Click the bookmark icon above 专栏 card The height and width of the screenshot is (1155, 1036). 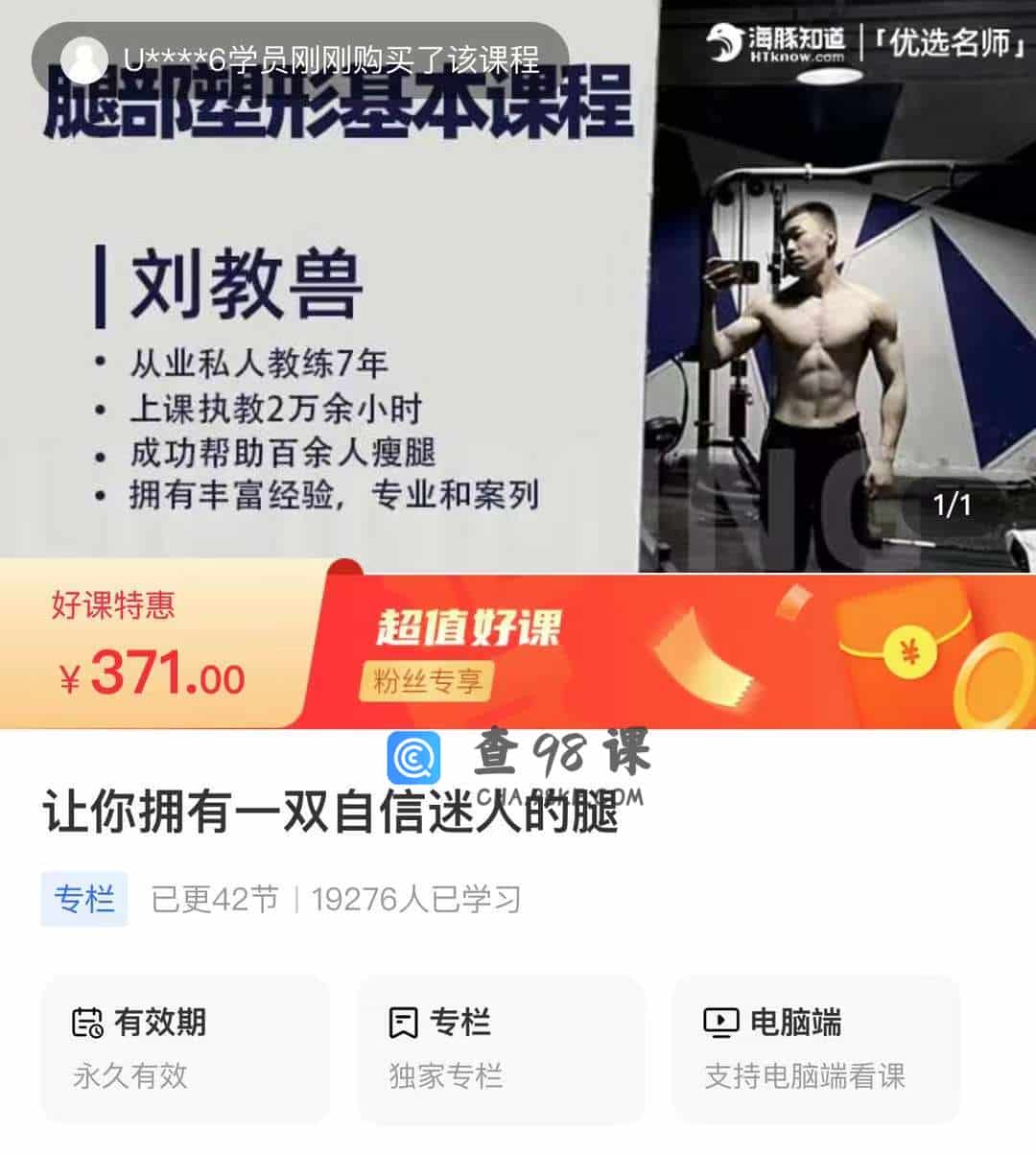404,1020
